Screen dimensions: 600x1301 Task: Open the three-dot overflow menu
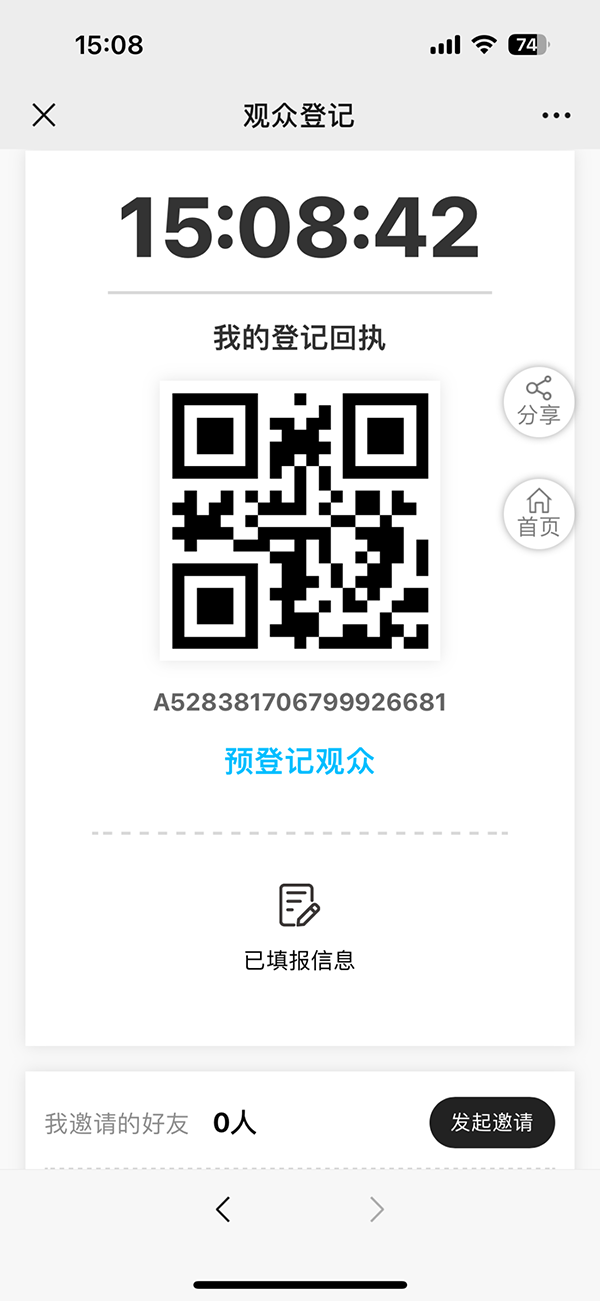coord(556,116)
